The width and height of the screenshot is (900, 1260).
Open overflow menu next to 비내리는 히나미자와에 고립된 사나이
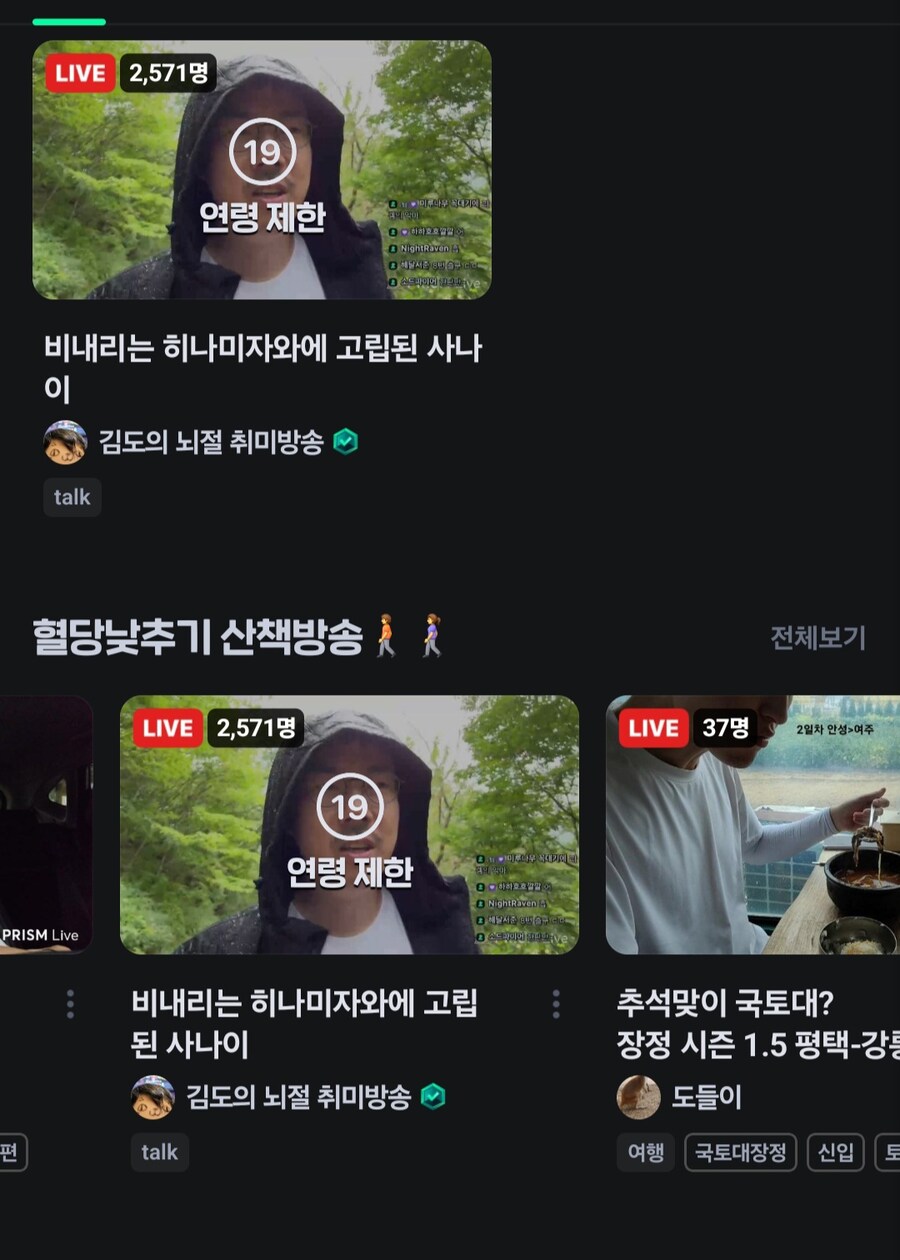(556, 1004)
